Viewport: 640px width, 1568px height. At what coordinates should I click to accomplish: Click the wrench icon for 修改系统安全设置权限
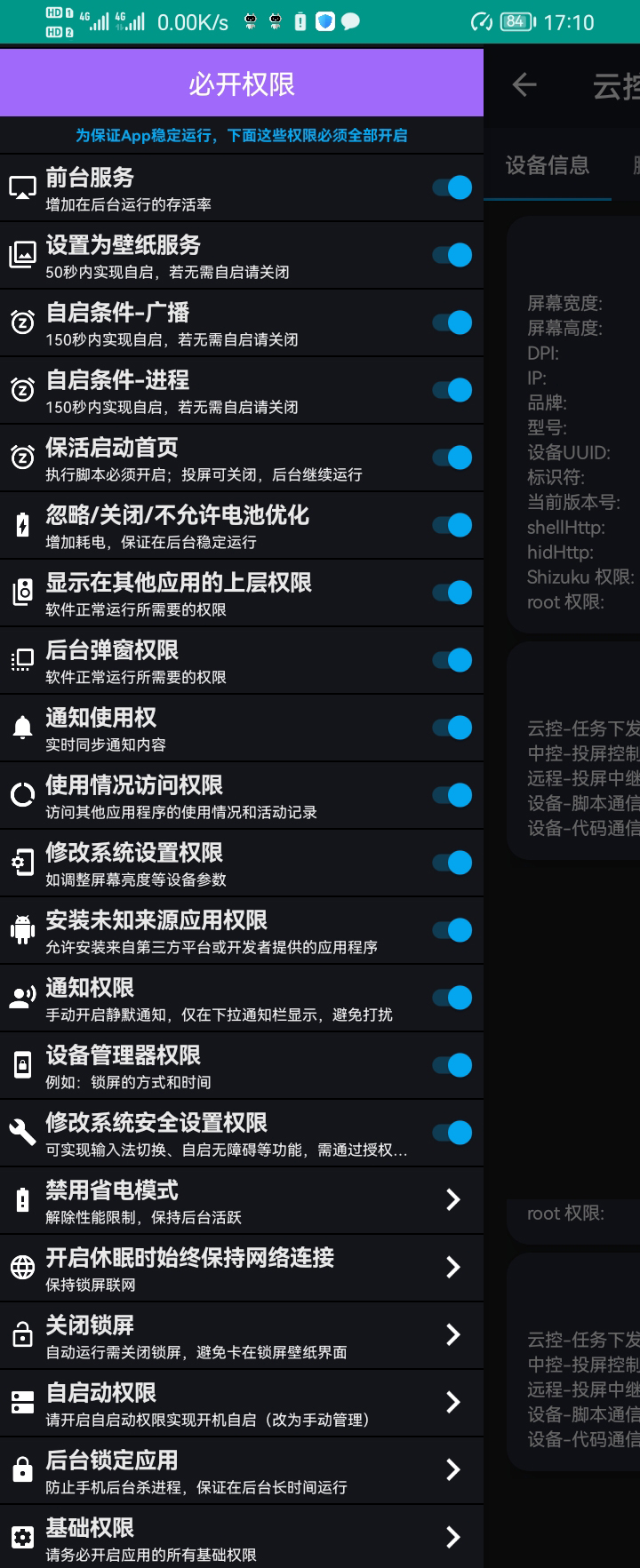tap(21, 1132)
